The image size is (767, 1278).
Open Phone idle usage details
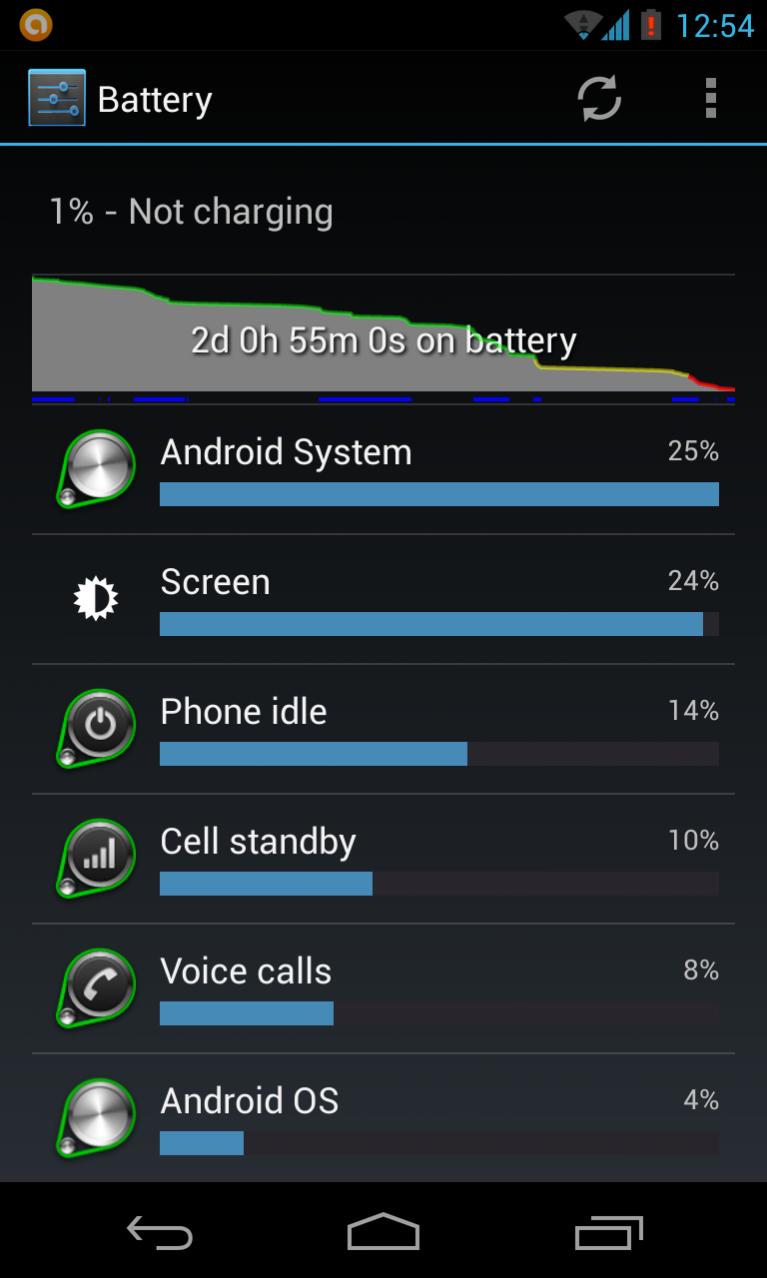383,729
